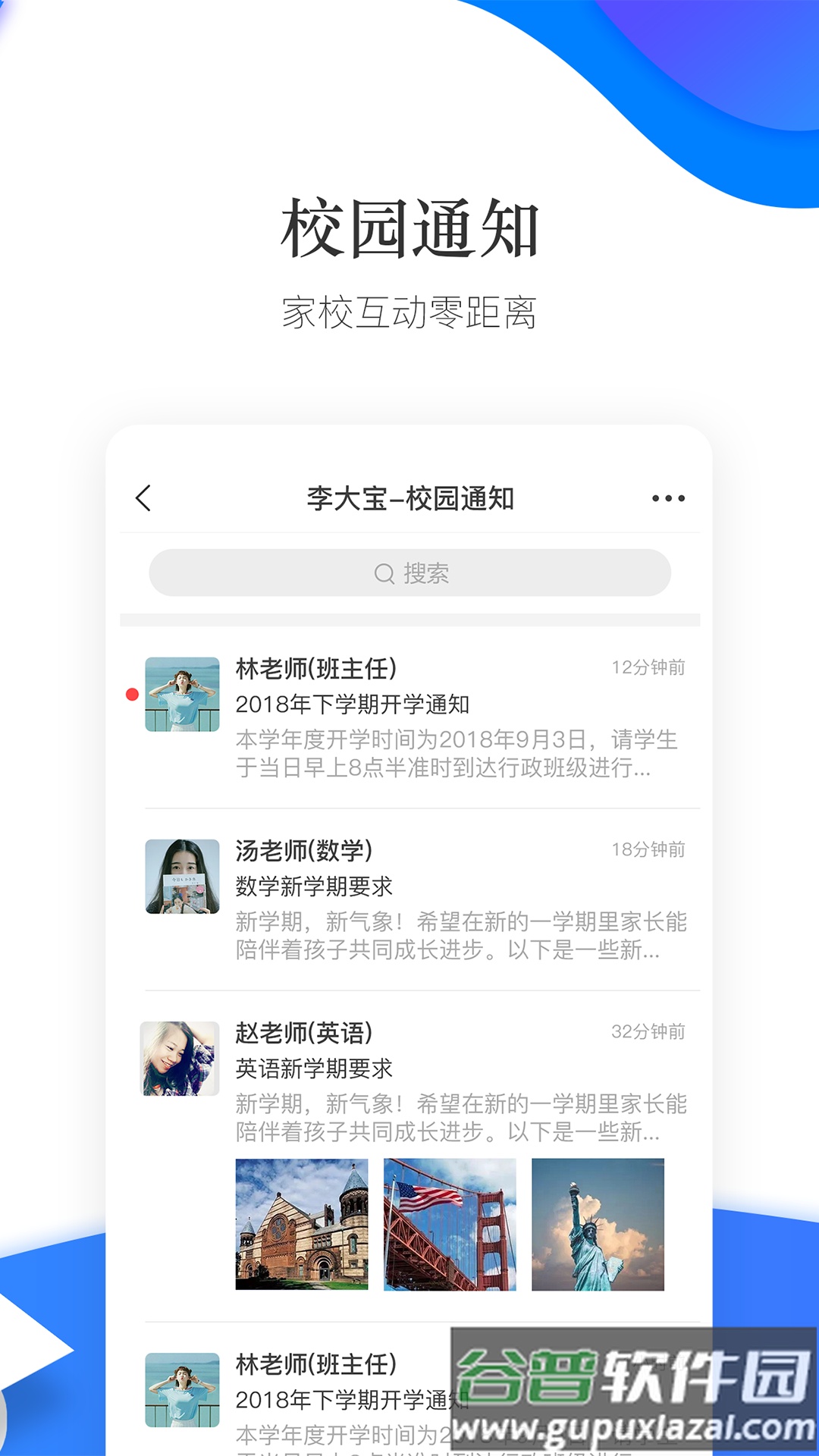
Task: Open the more options ellipsis menu
Action: 667,498
